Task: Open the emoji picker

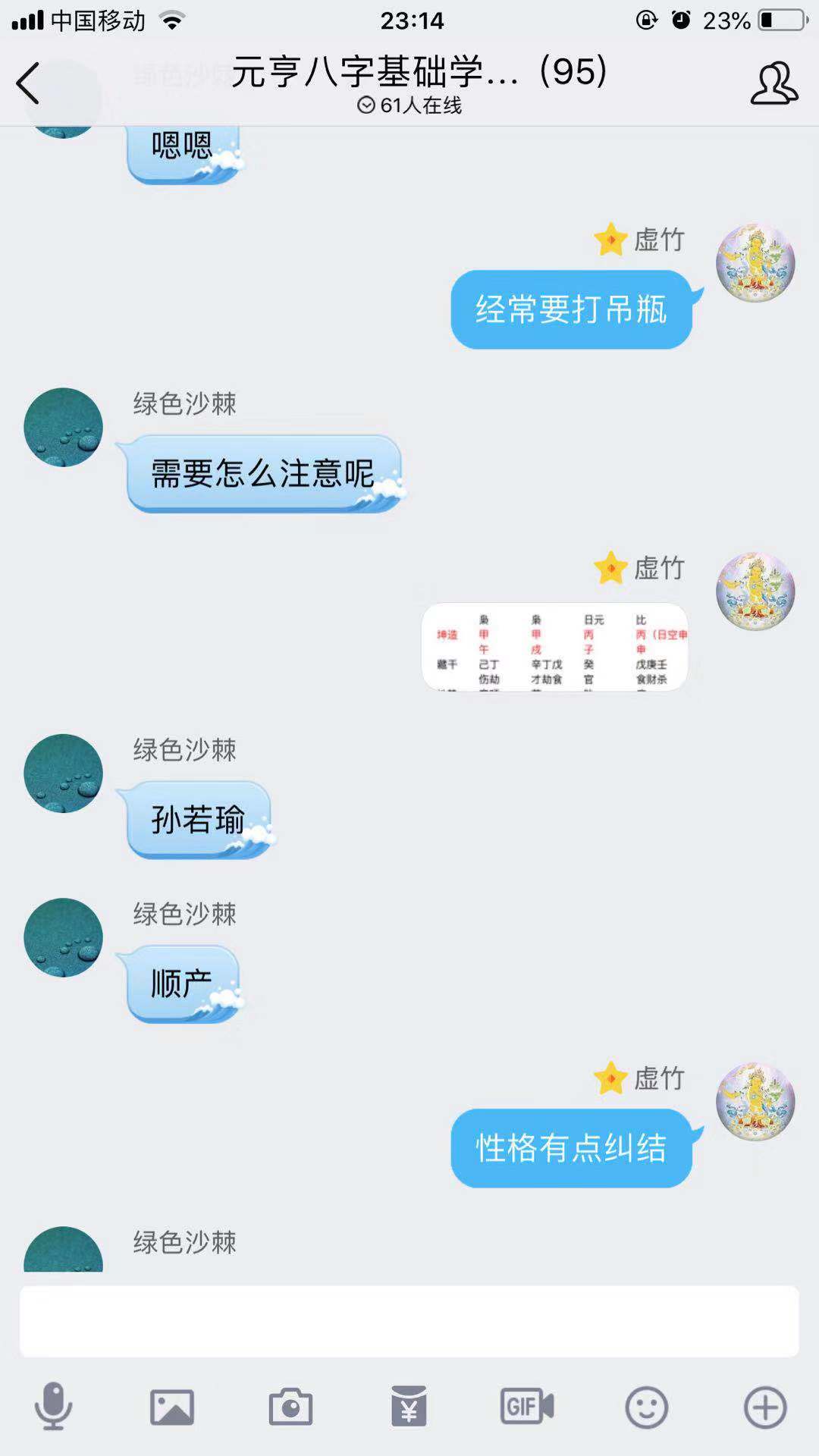Action: (x=646, y=1407)
